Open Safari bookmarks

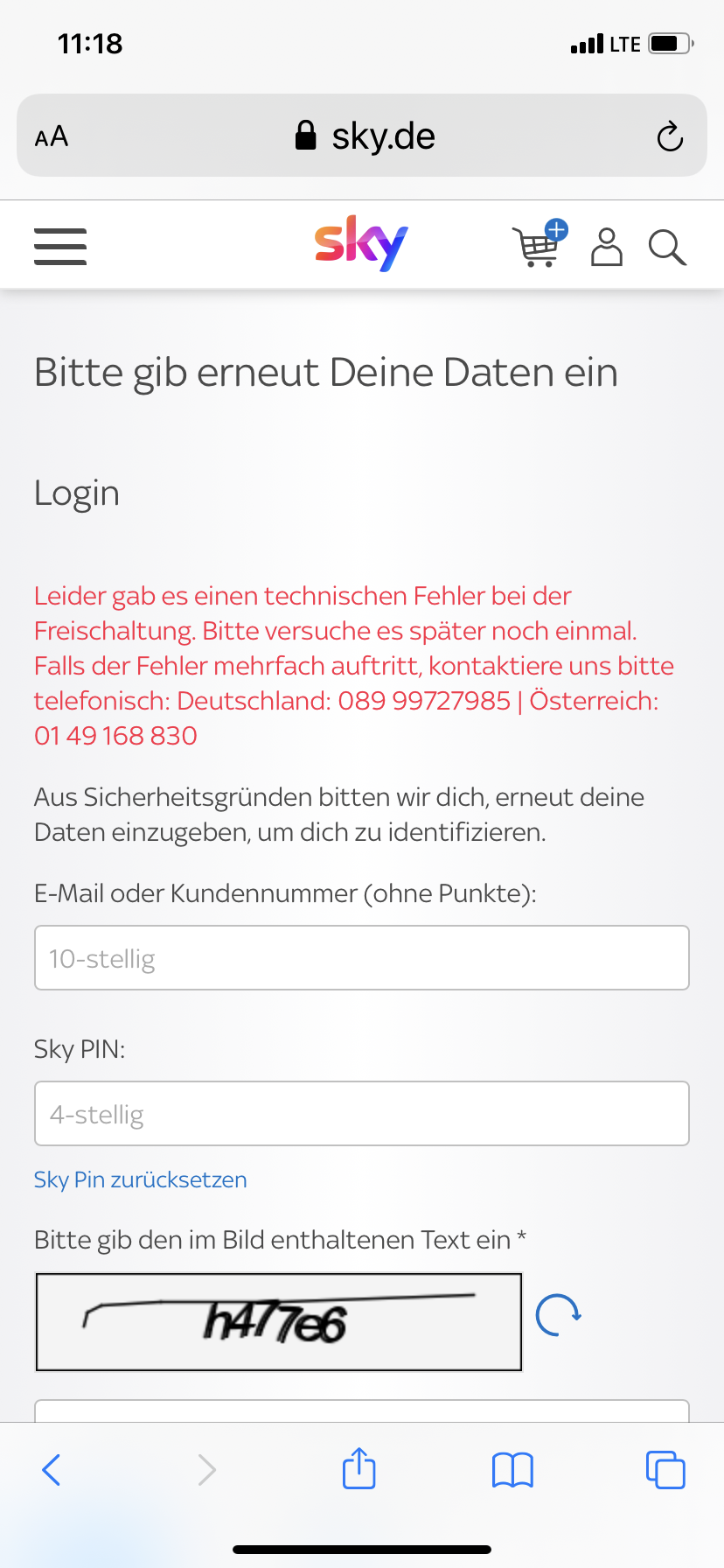pyautogui.click(x=512, y=1470)
